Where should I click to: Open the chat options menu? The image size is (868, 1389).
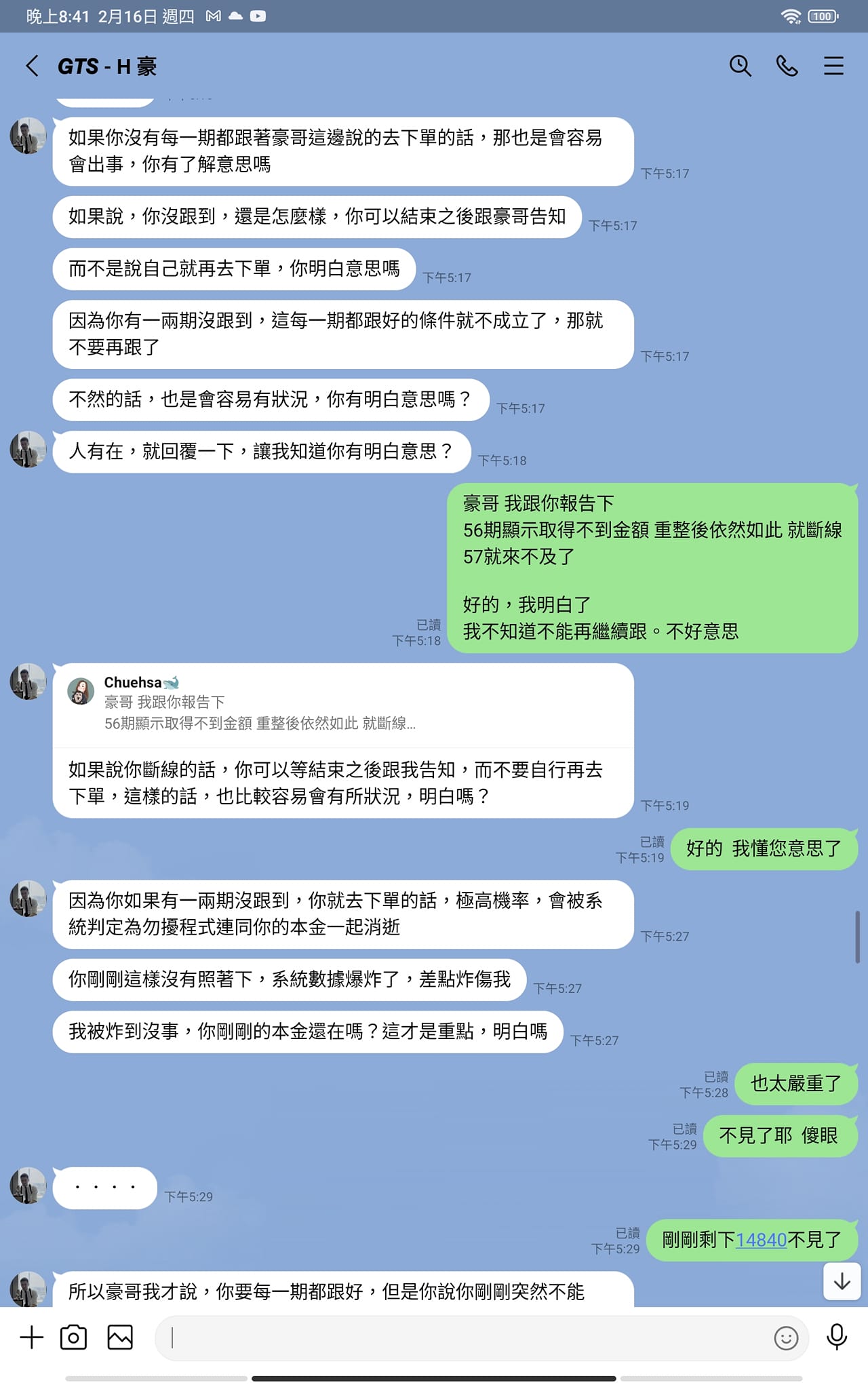coord(833,66)
